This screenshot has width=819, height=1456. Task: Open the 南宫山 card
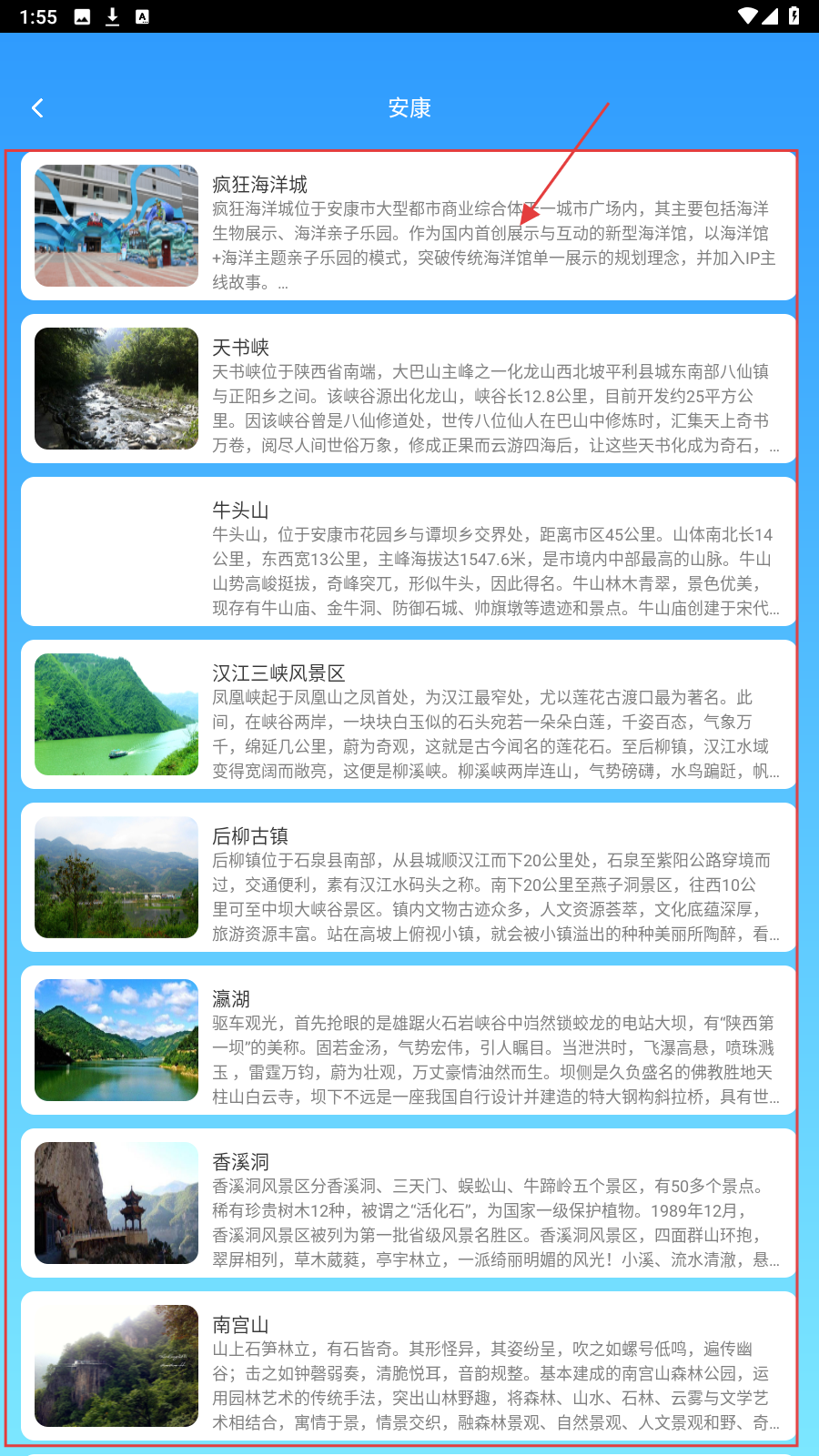point(408,1366)
